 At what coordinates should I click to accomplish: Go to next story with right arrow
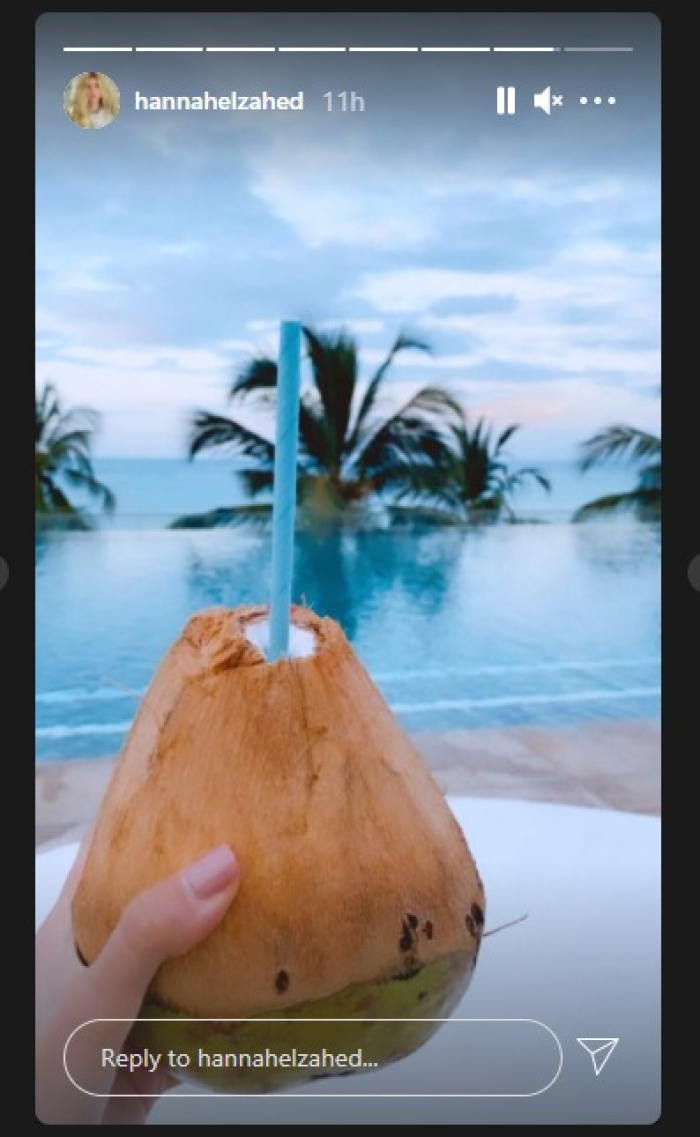(694, 573)
